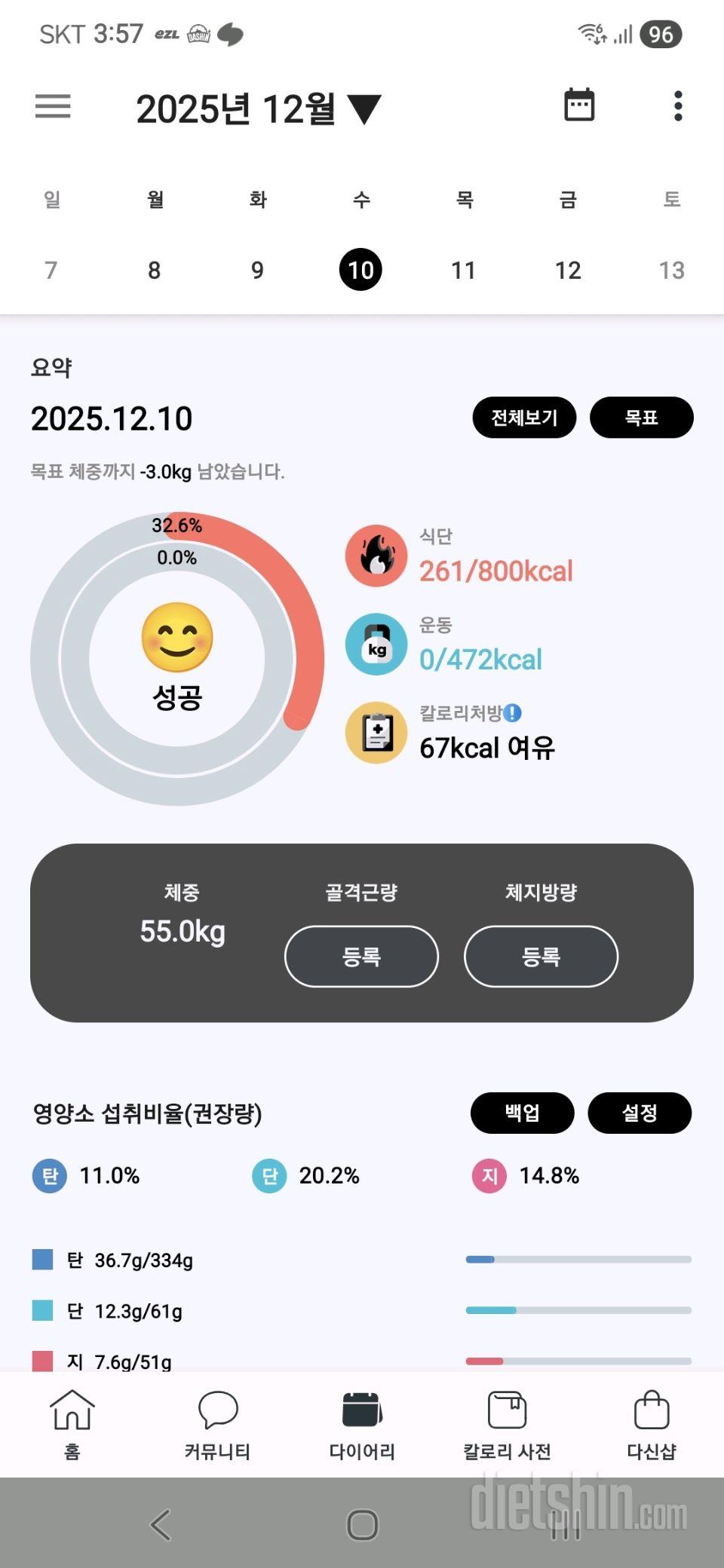Open the three-dot overflow menu

678,106
